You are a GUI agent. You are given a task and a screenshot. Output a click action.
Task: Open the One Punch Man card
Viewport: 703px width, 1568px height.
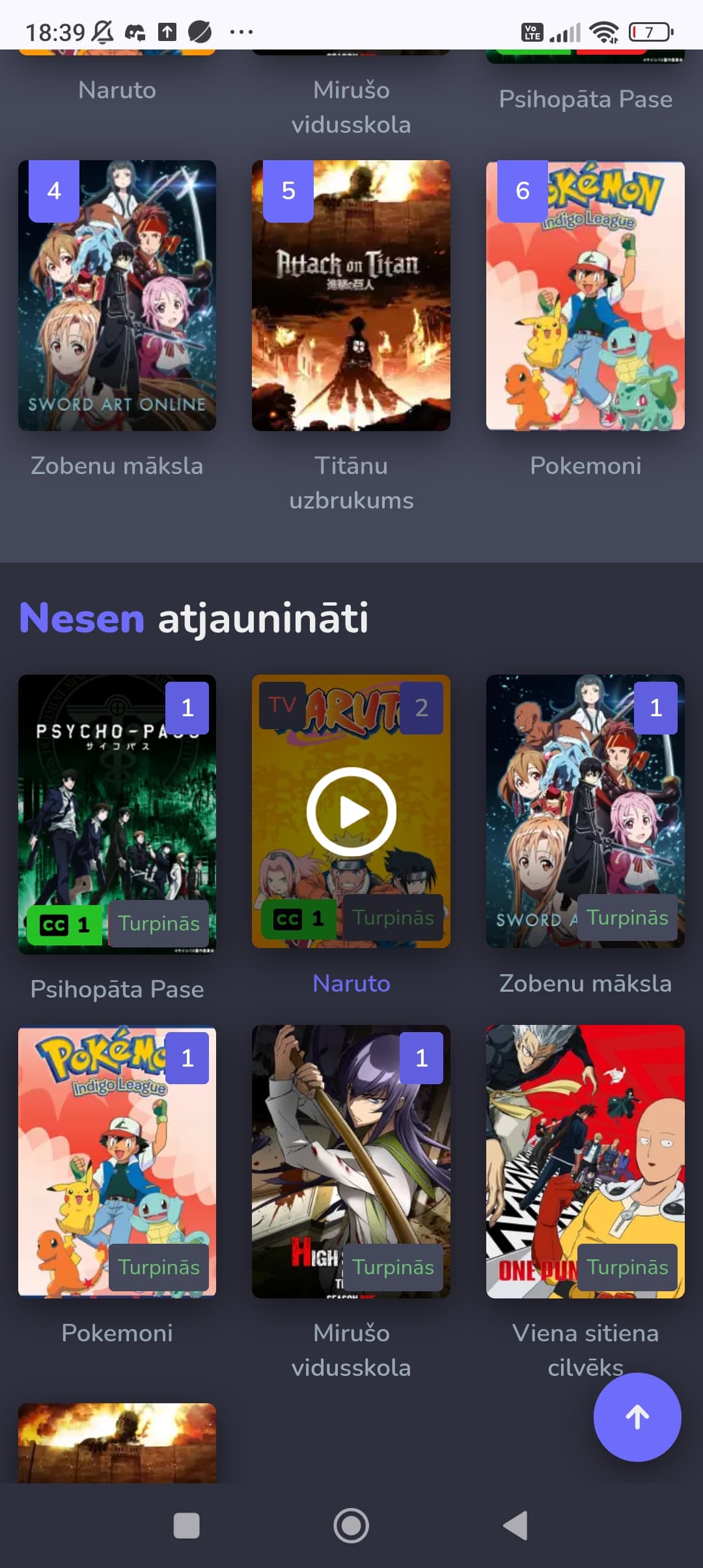tap(585, 1160)
